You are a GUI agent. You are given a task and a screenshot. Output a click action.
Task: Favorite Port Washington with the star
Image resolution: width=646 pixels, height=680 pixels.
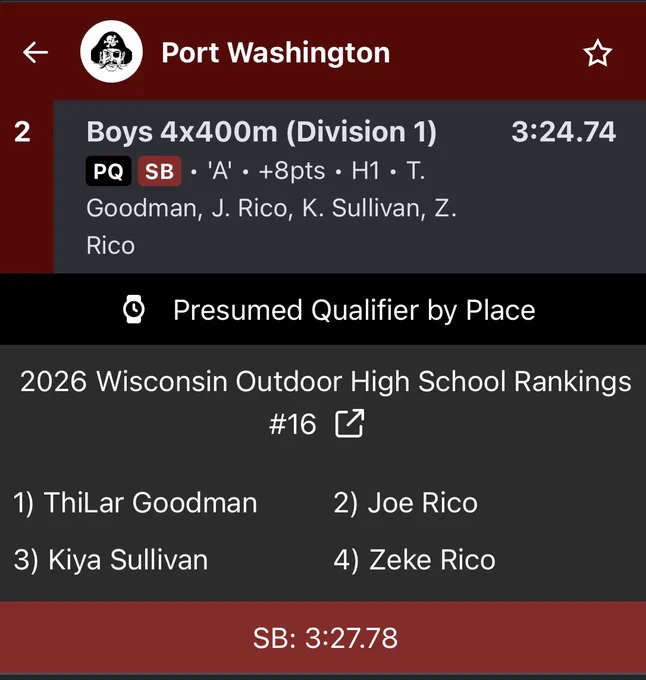[597, 53]
